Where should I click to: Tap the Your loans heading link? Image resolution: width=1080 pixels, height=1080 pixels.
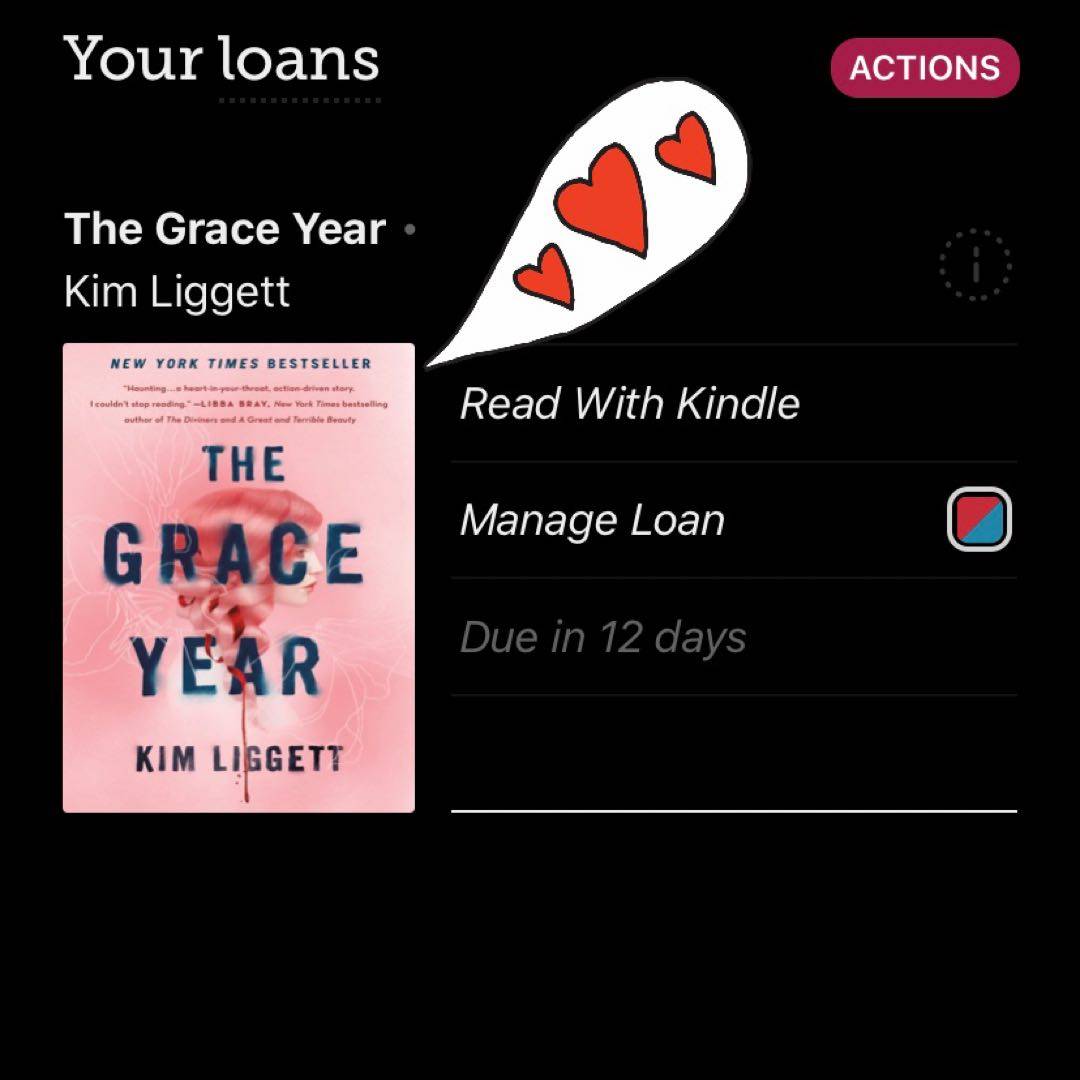pos(222,59)
